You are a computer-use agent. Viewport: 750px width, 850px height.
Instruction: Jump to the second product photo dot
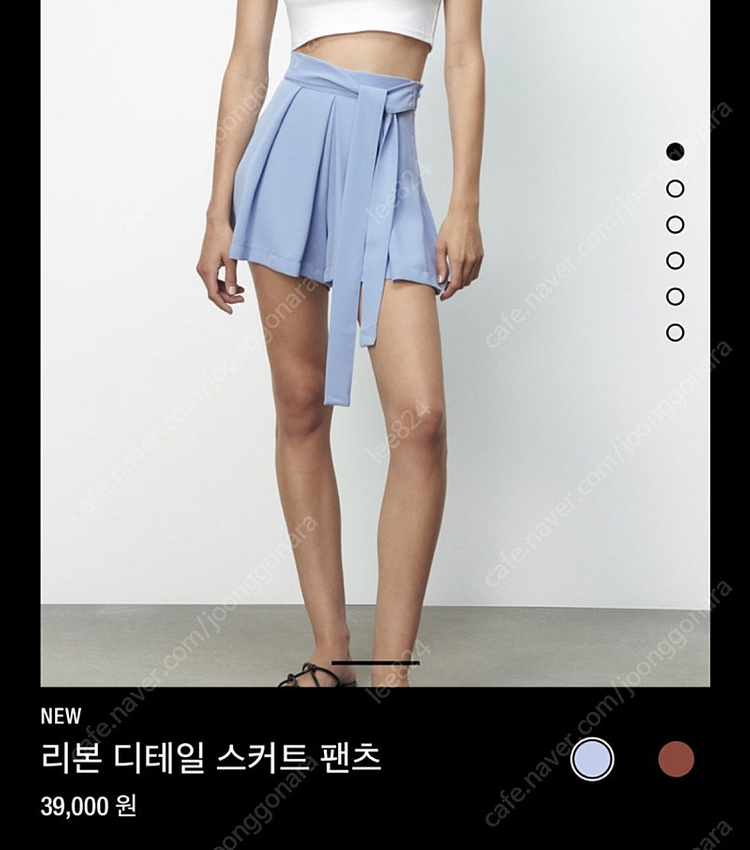(675, 188)
